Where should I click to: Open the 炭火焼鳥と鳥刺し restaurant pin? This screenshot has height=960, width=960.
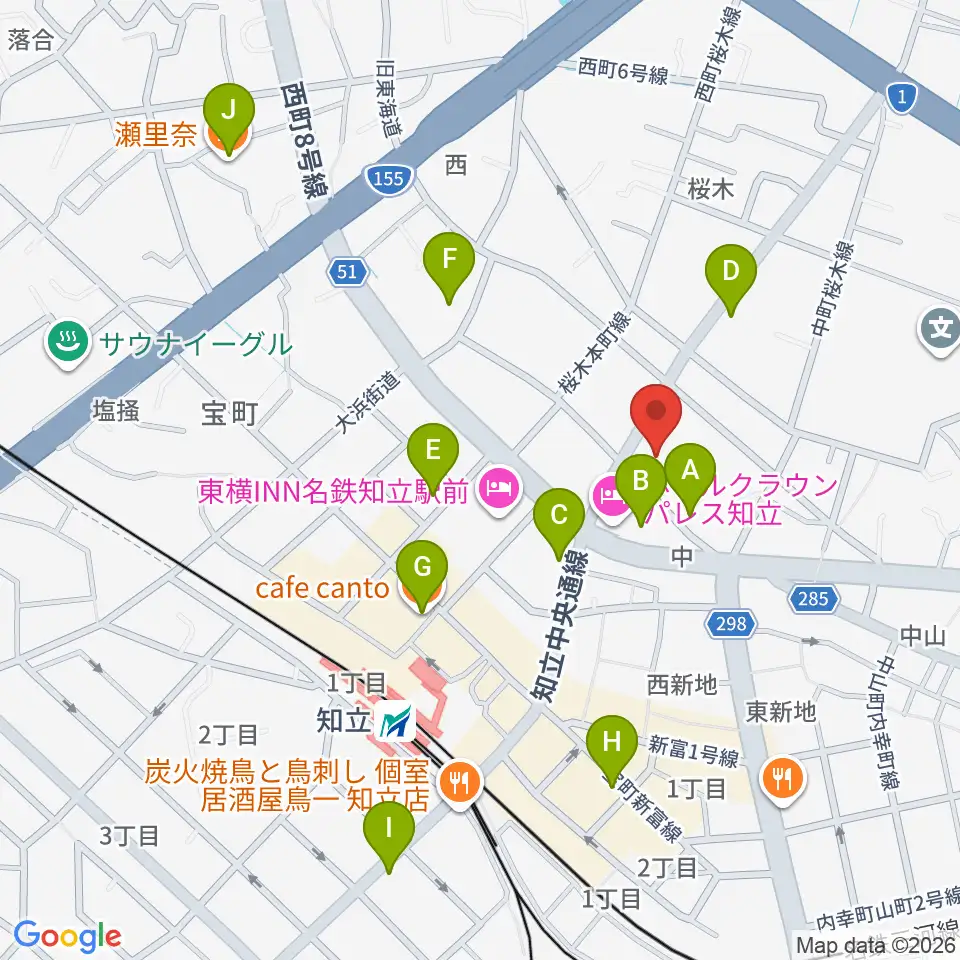461,782
